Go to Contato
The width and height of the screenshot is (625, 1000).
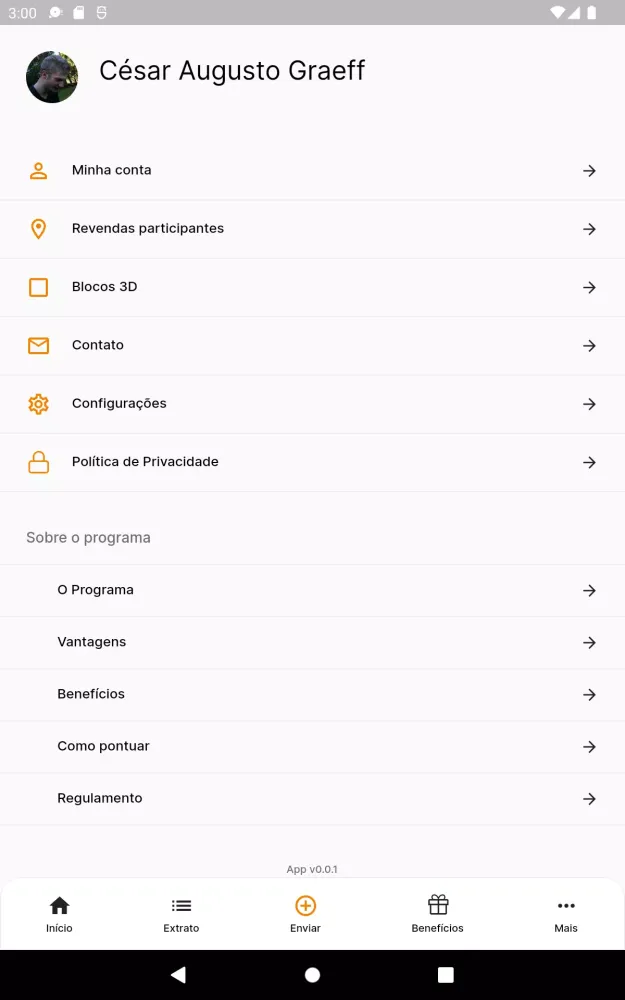(312, 345)
